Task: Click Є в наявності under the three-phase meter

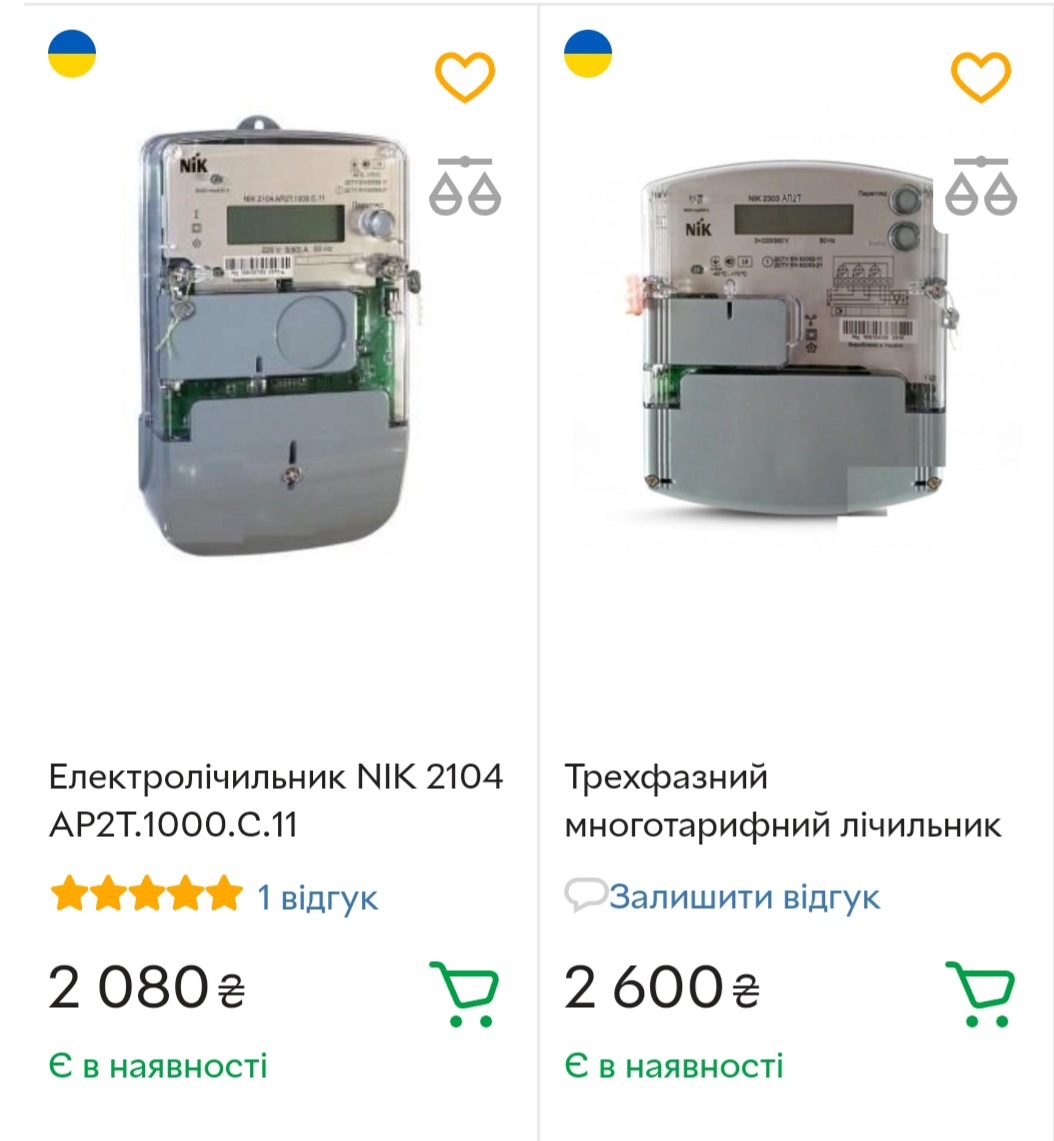Action: click(x=673, y=1065)
